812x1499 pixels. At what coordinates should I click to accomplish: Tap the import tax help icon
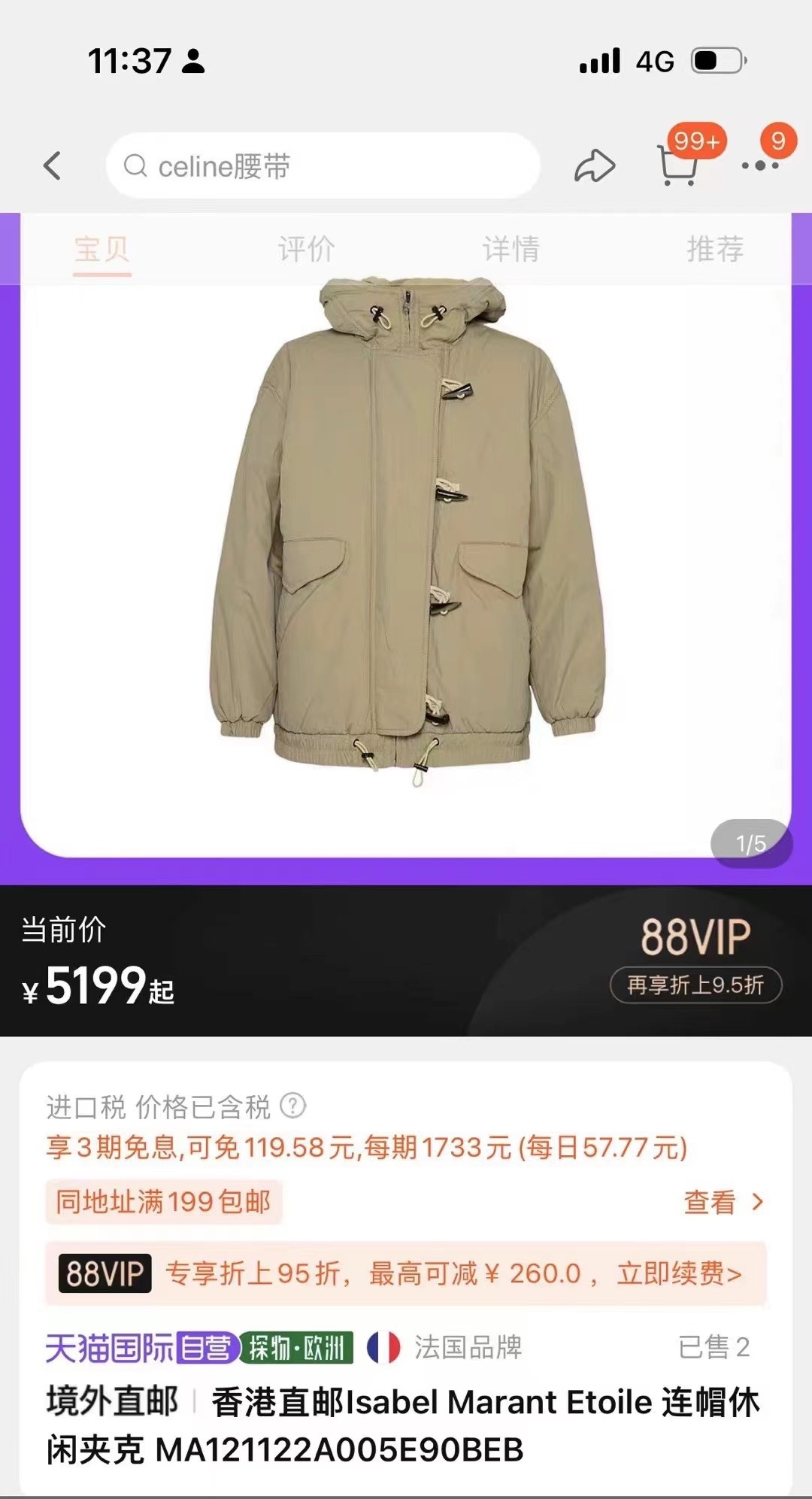click(292, 1106)
